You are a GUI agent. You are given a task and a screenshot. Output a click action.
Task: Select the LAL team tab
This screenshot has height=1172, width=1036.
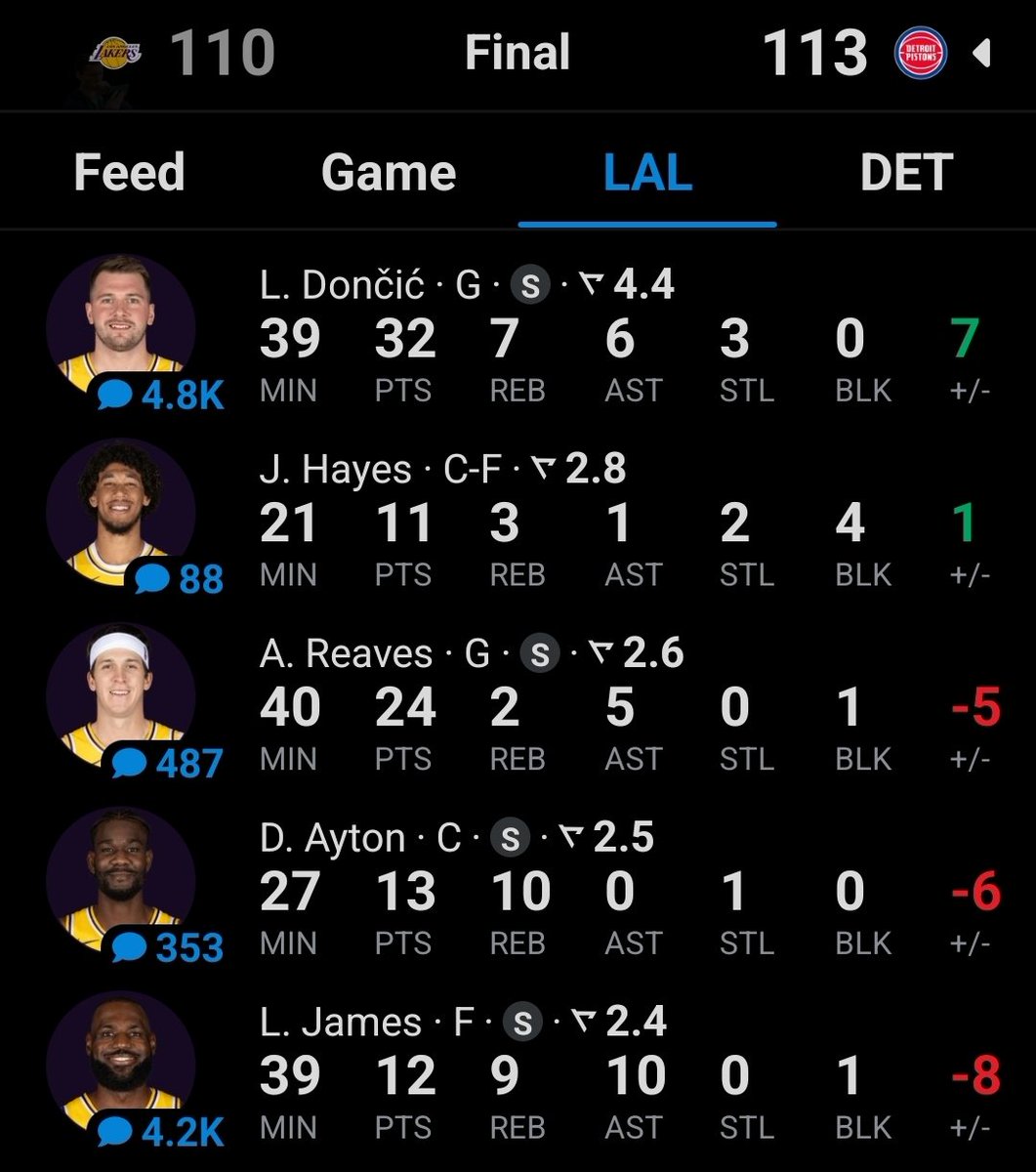coord(647,173)
